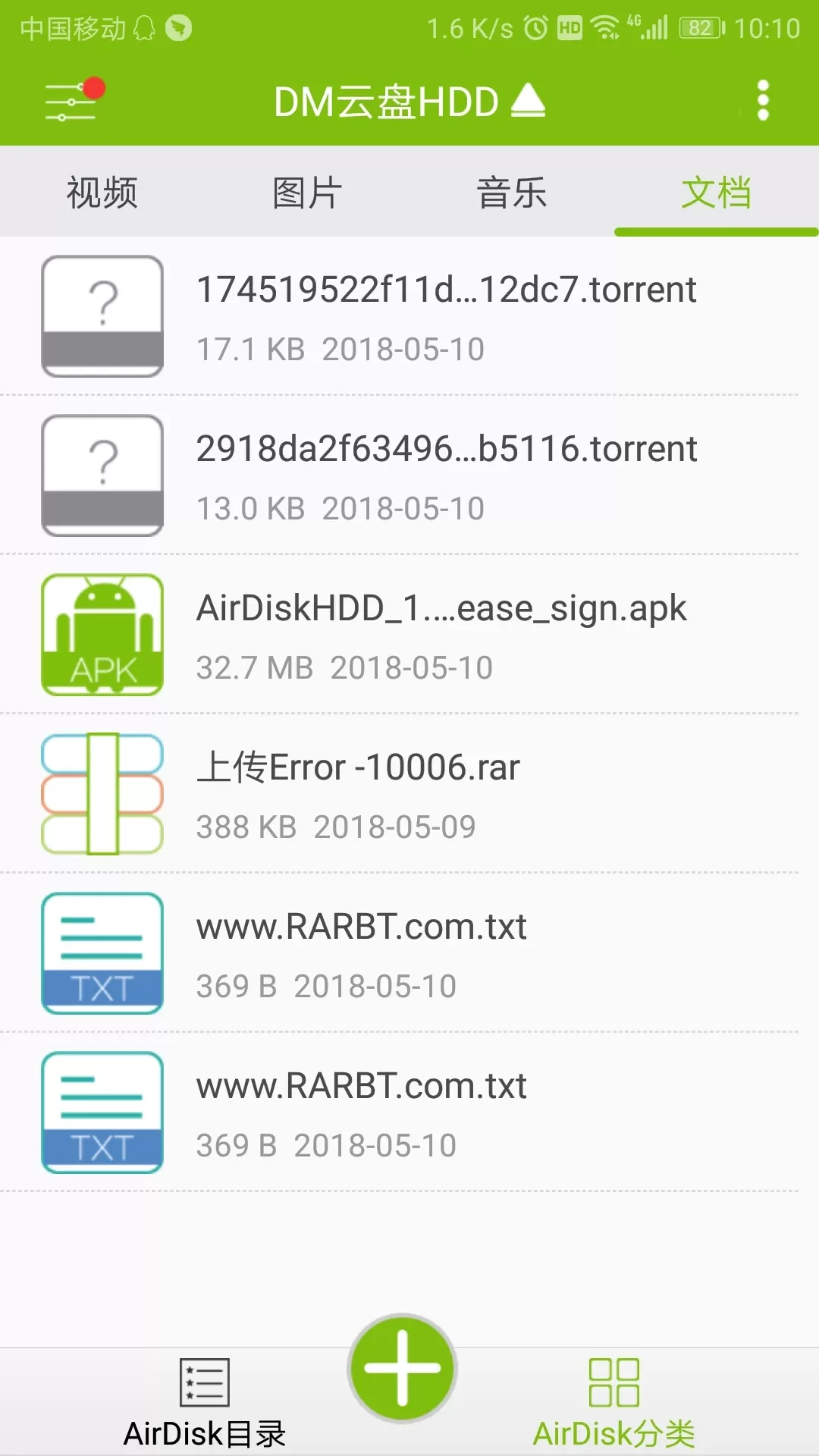Go to AirDisk目录 tab
This screenshot has height=1456, width=819.
(x=205, y=1403)
